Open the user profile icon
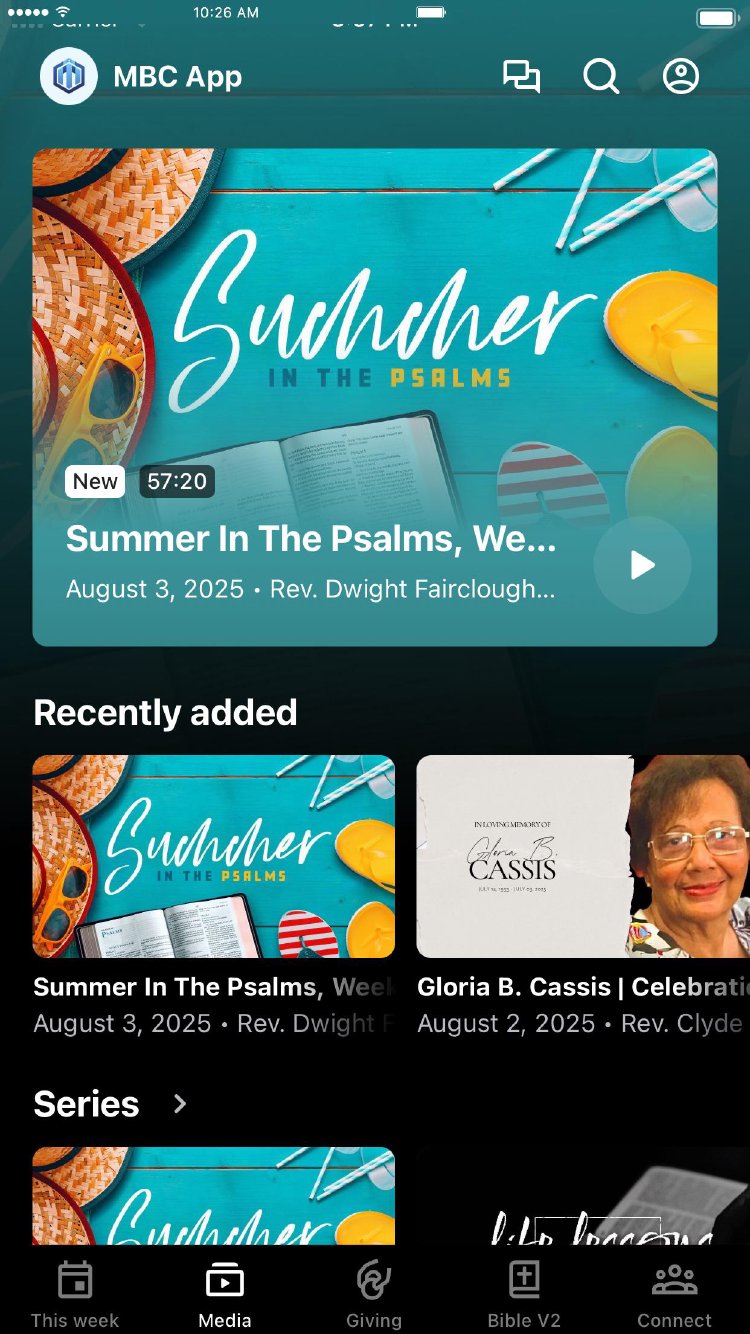 [681, 77]
